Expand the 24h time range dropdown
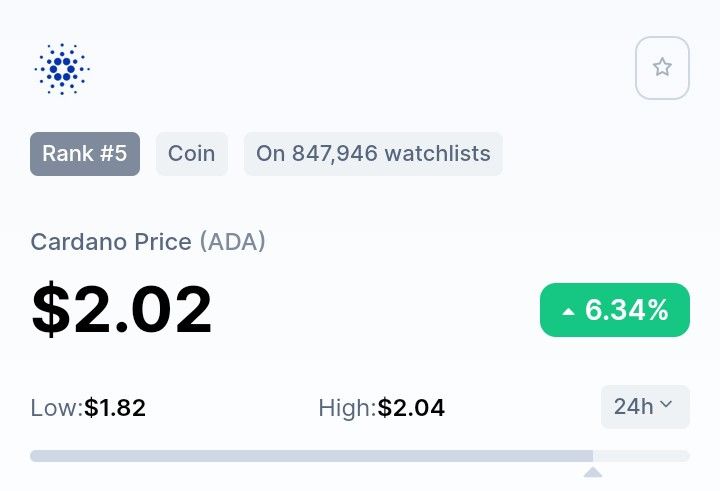 coord(644,406)
